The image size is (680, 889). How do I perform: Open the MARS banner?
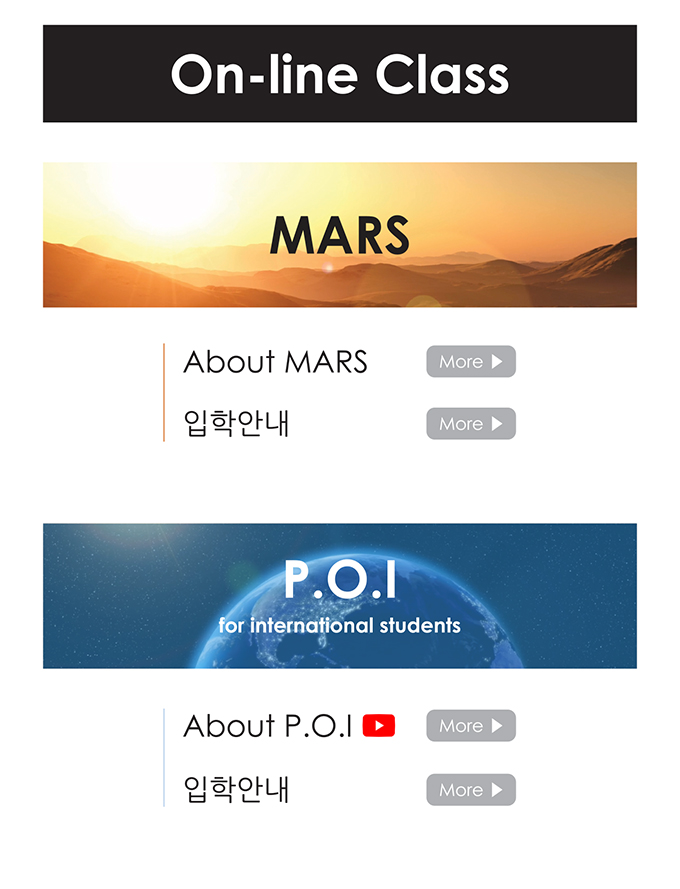click(x=340, y=235)
